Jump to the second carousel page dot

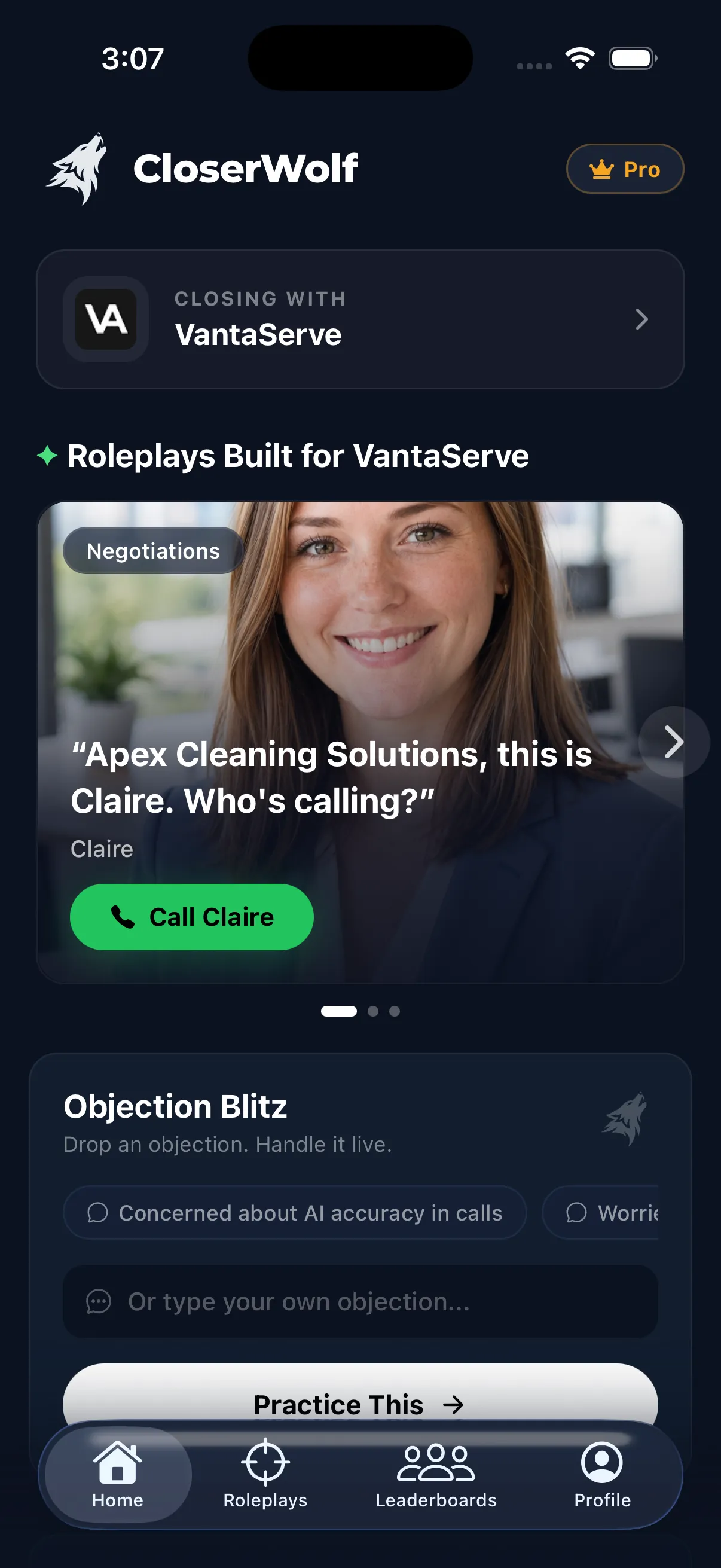coord(373,1011)
